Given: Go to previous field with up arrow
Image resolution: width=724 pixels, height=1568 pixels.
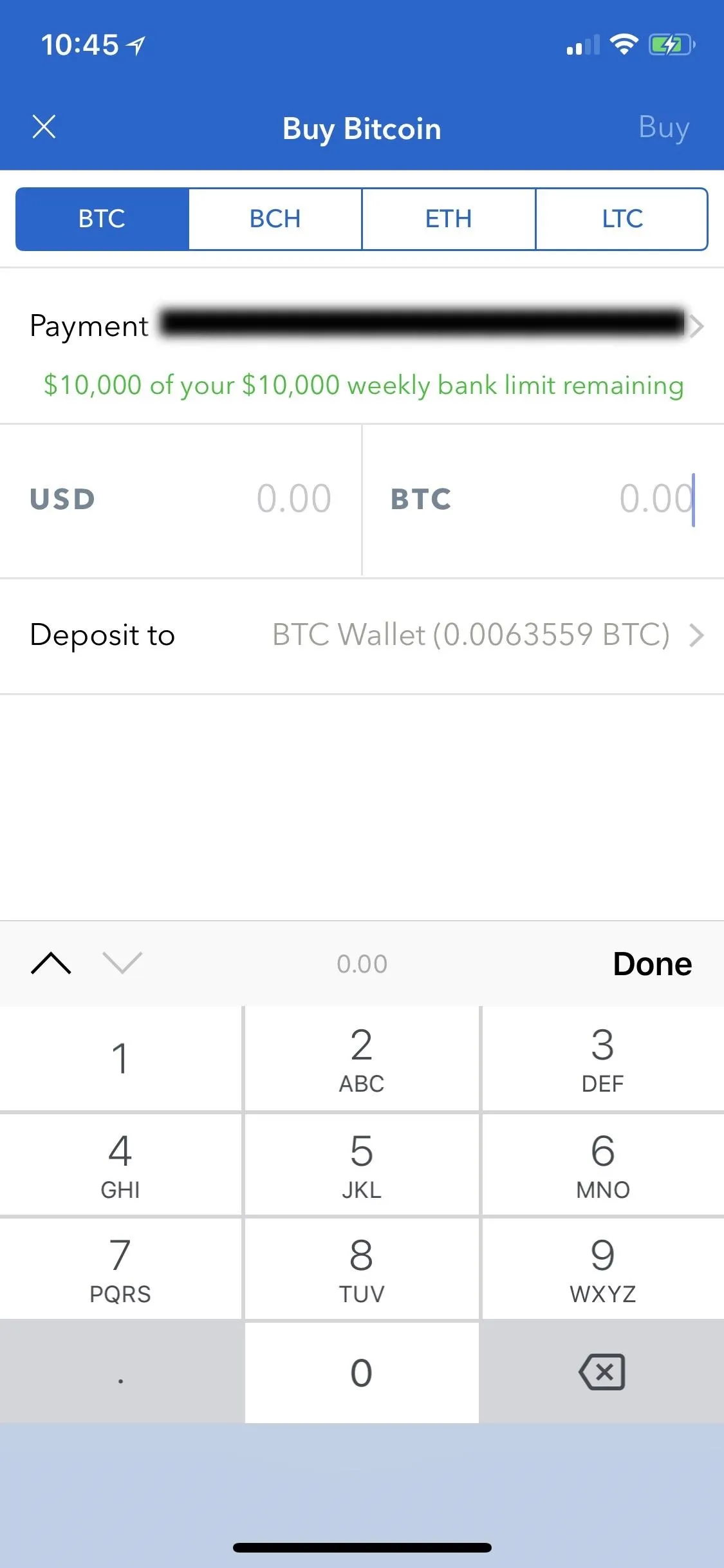Looking at the screenshot, I should pos(51,963).
